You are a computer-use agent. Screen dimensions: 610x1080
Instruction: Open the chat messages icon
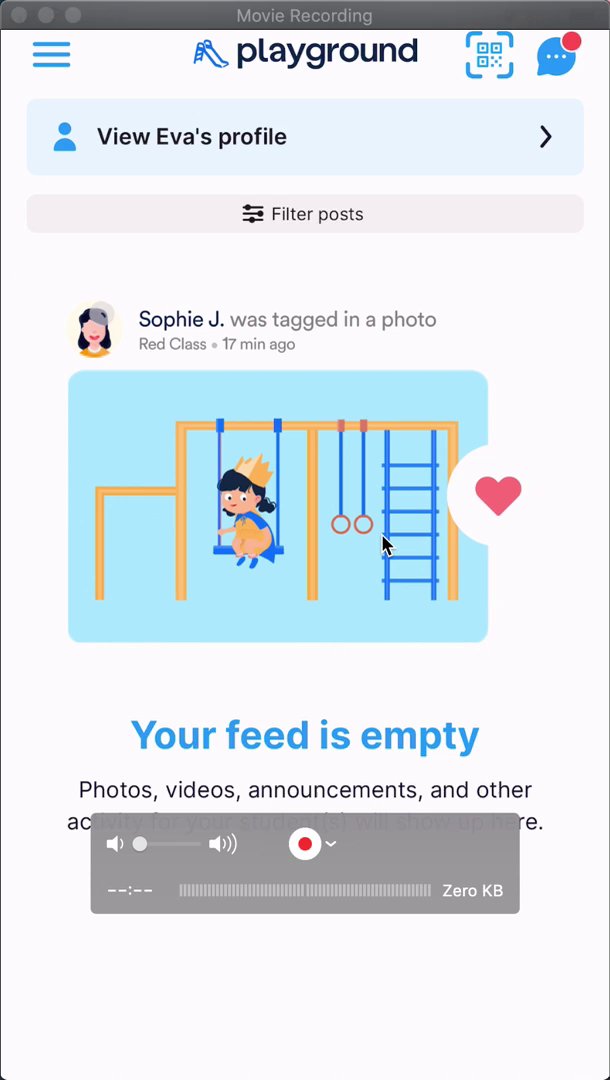click(x=556, y=57)
